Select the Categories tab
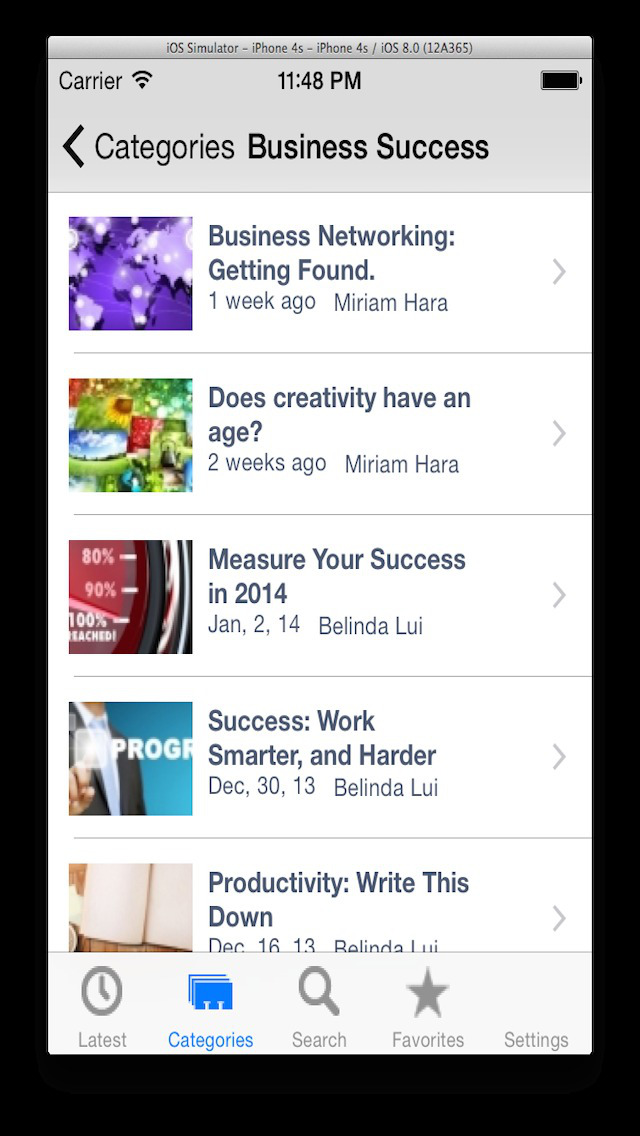640x1136 pixels. [x=210, y=1006]
